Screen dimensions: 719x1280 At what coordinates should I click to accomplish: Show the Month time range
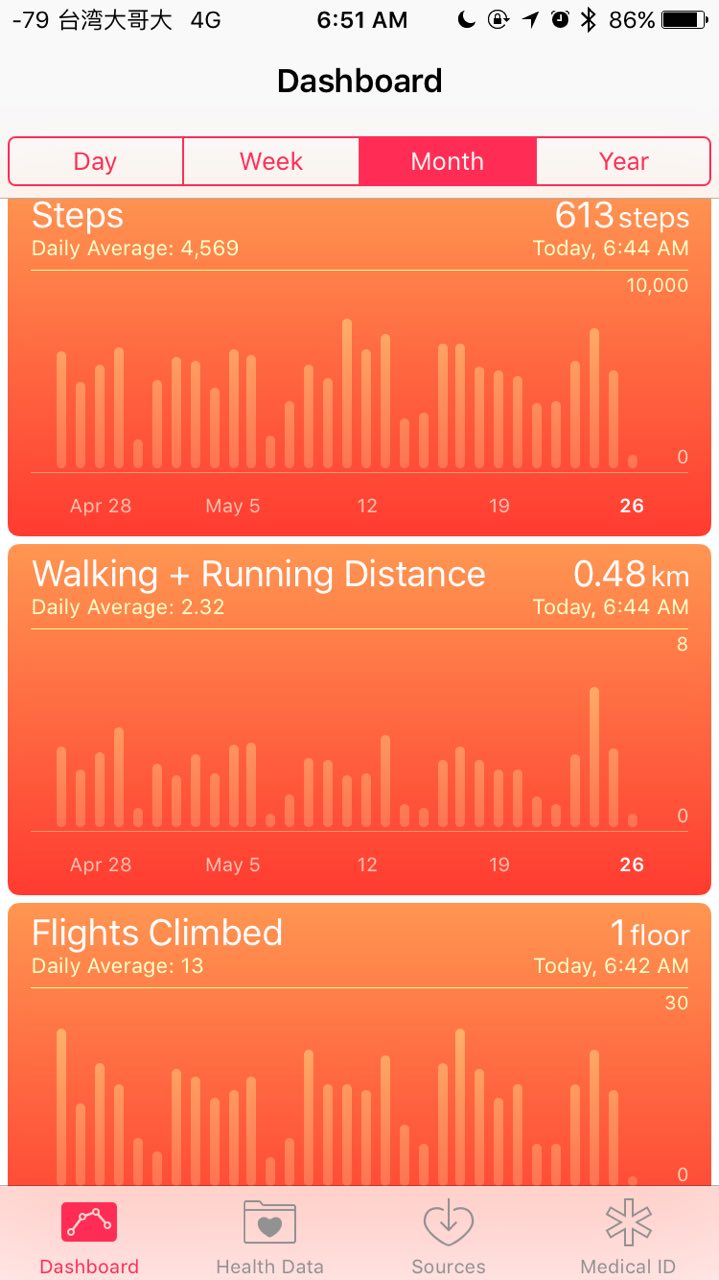pyautogui.click(x=447, y=162)
